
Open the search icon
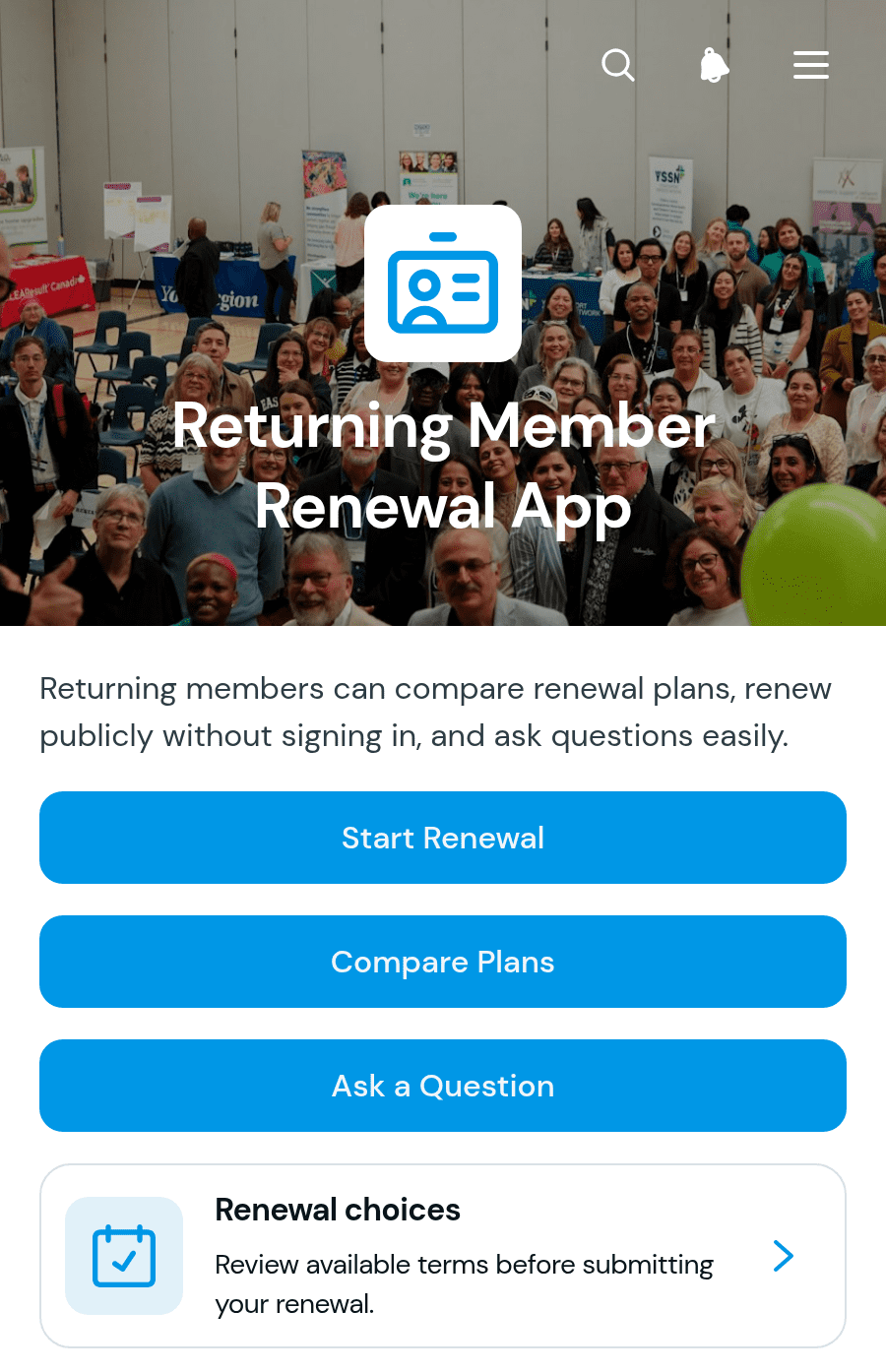pyautogui.click(x=618, y=65)
